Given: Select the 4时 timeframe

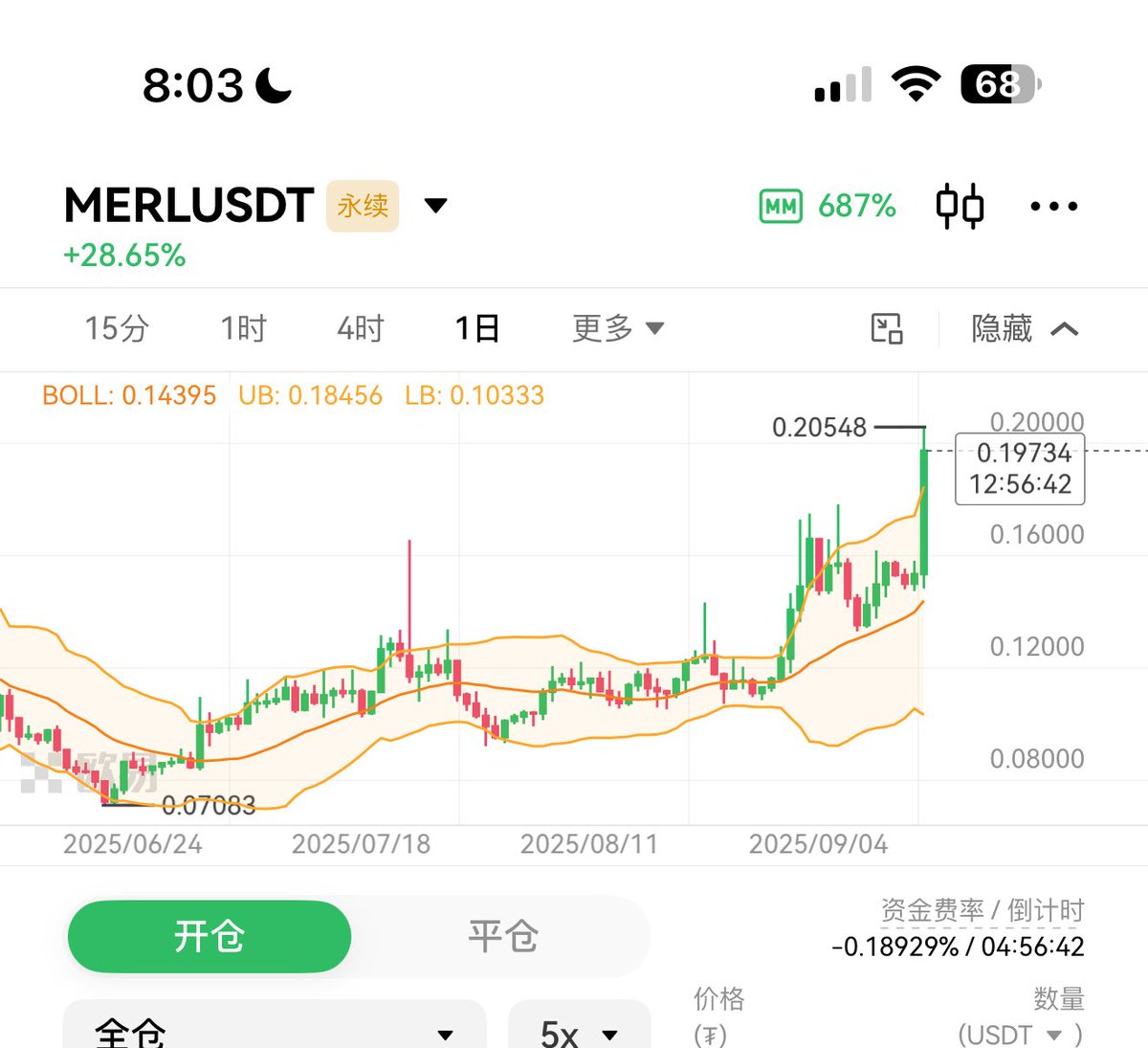Looking at the screenshot, I should tap(360, 328).
